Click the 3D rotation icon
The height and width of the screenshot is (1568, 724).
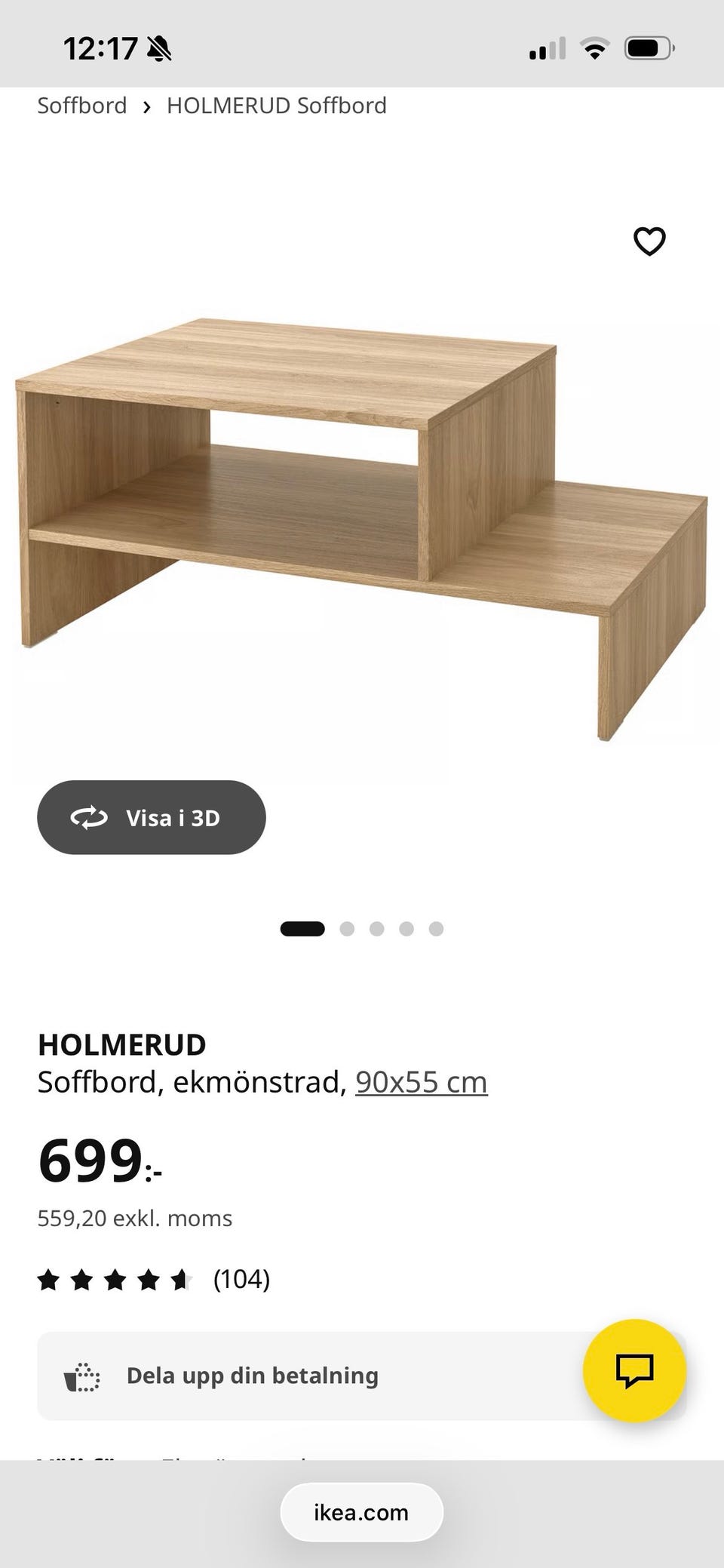[x=89, y=817]
